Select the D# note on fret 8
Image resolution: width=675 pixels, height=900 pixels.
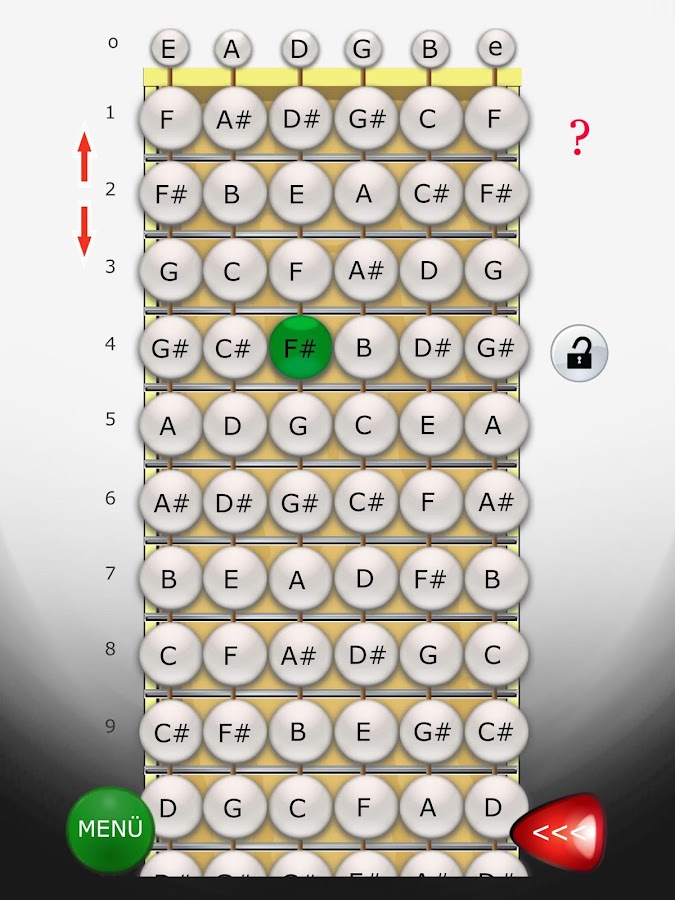click(364, 656)
